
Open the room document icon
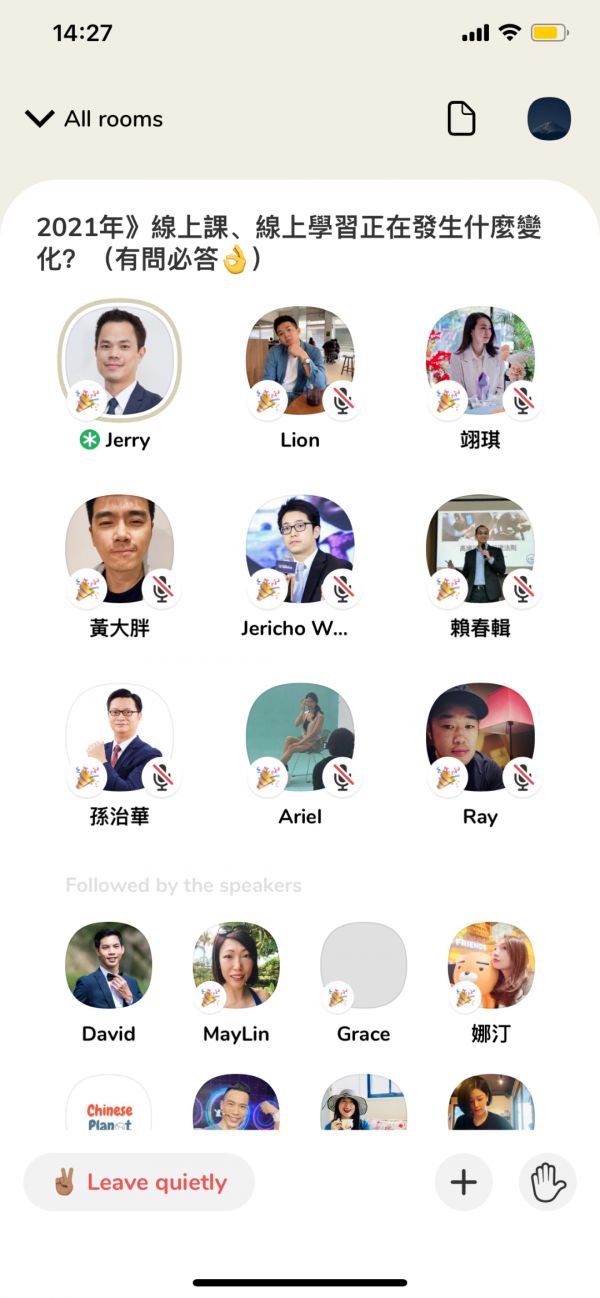461,119
